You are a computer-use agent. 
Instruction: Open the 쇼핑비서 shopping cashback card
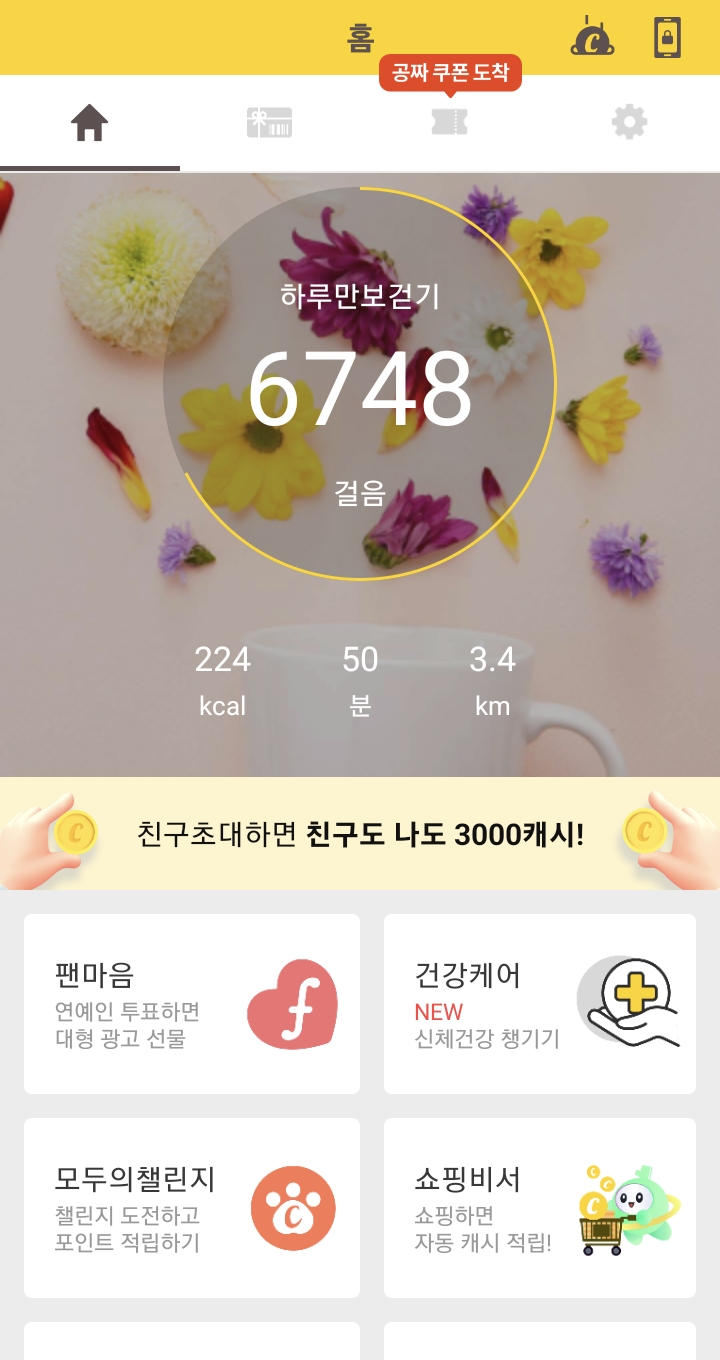click(x=540, y=1208)
